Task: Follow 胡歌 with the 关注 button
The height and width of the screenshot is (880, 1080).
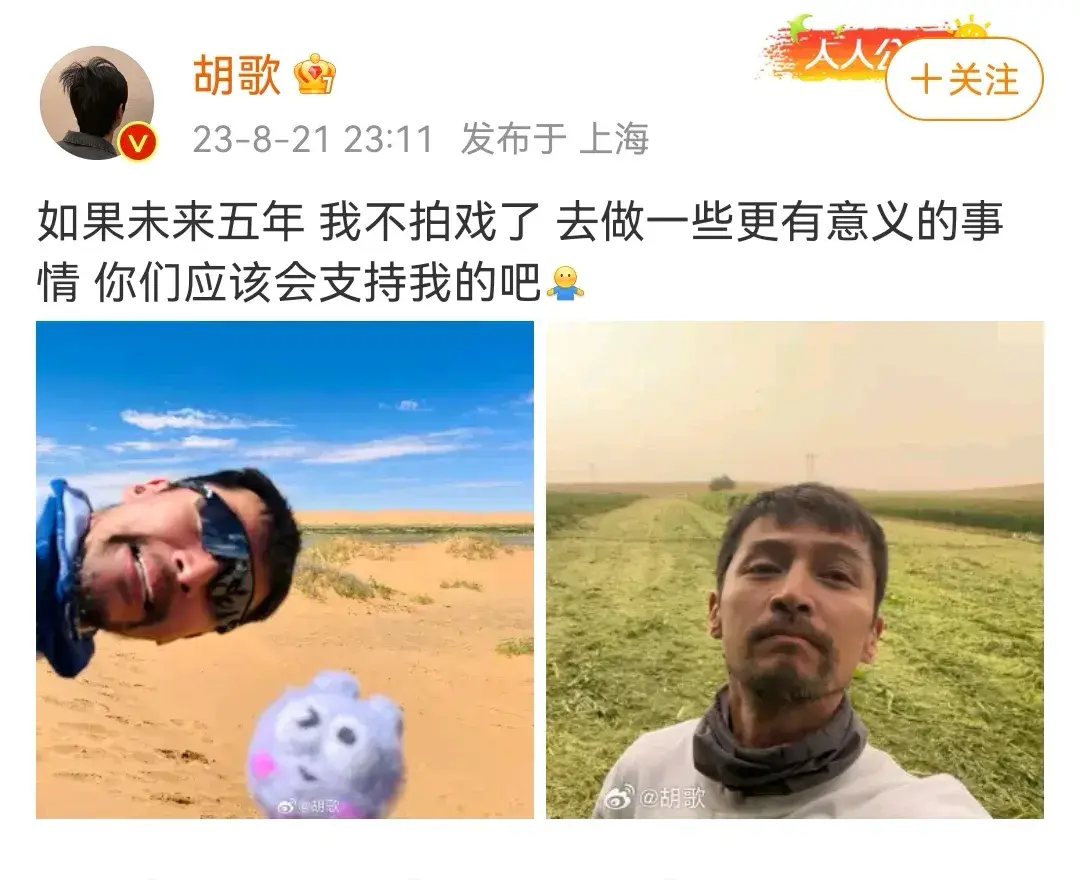Action: 964,80
